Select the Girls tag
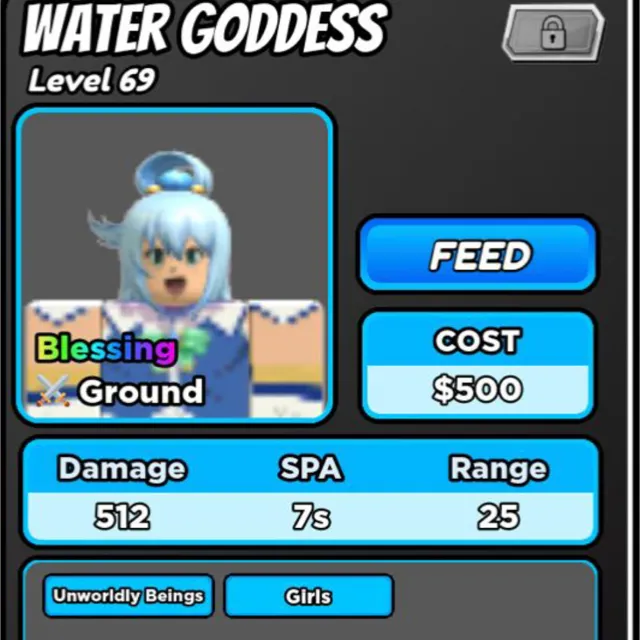 [308, 596]
